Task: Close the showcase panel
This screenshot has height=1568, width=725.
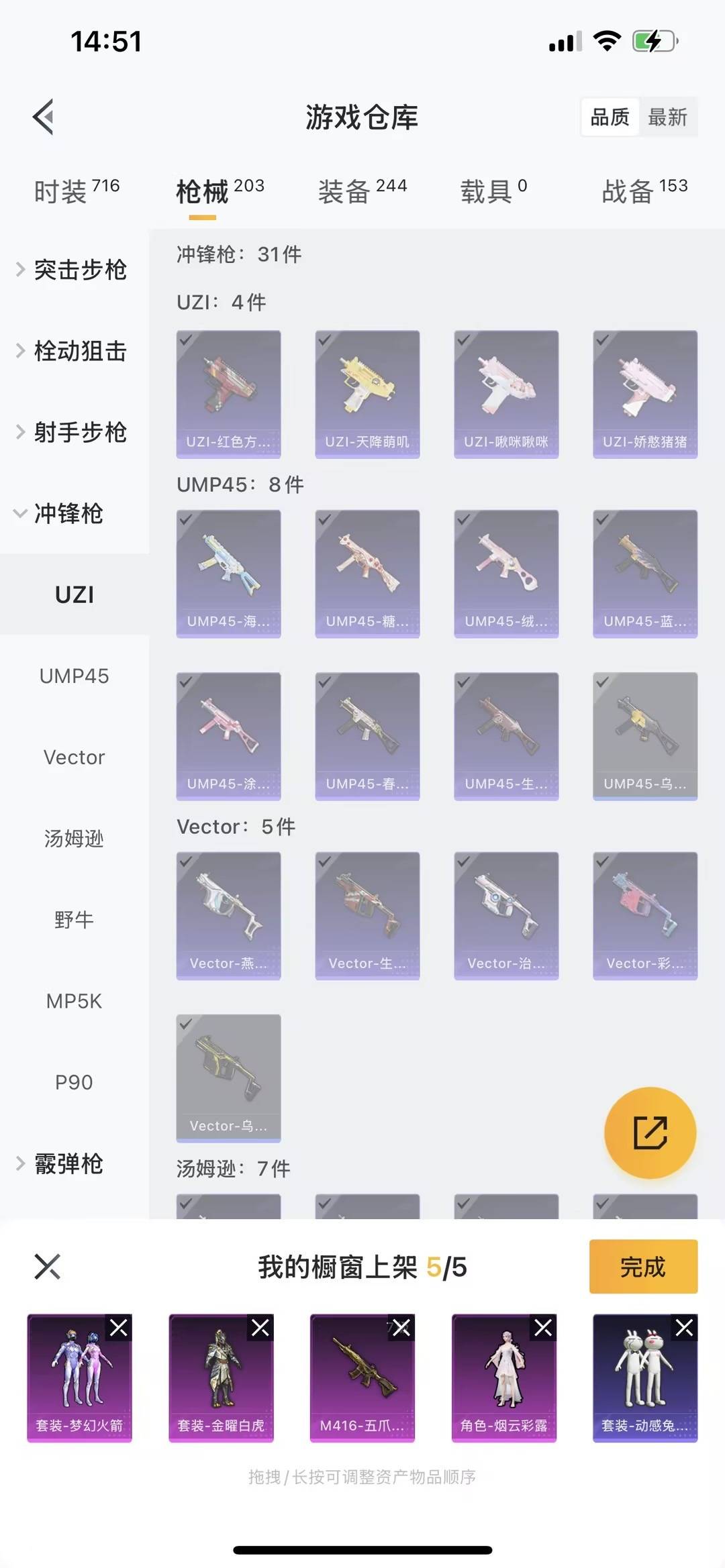Action: (47, 1267)
